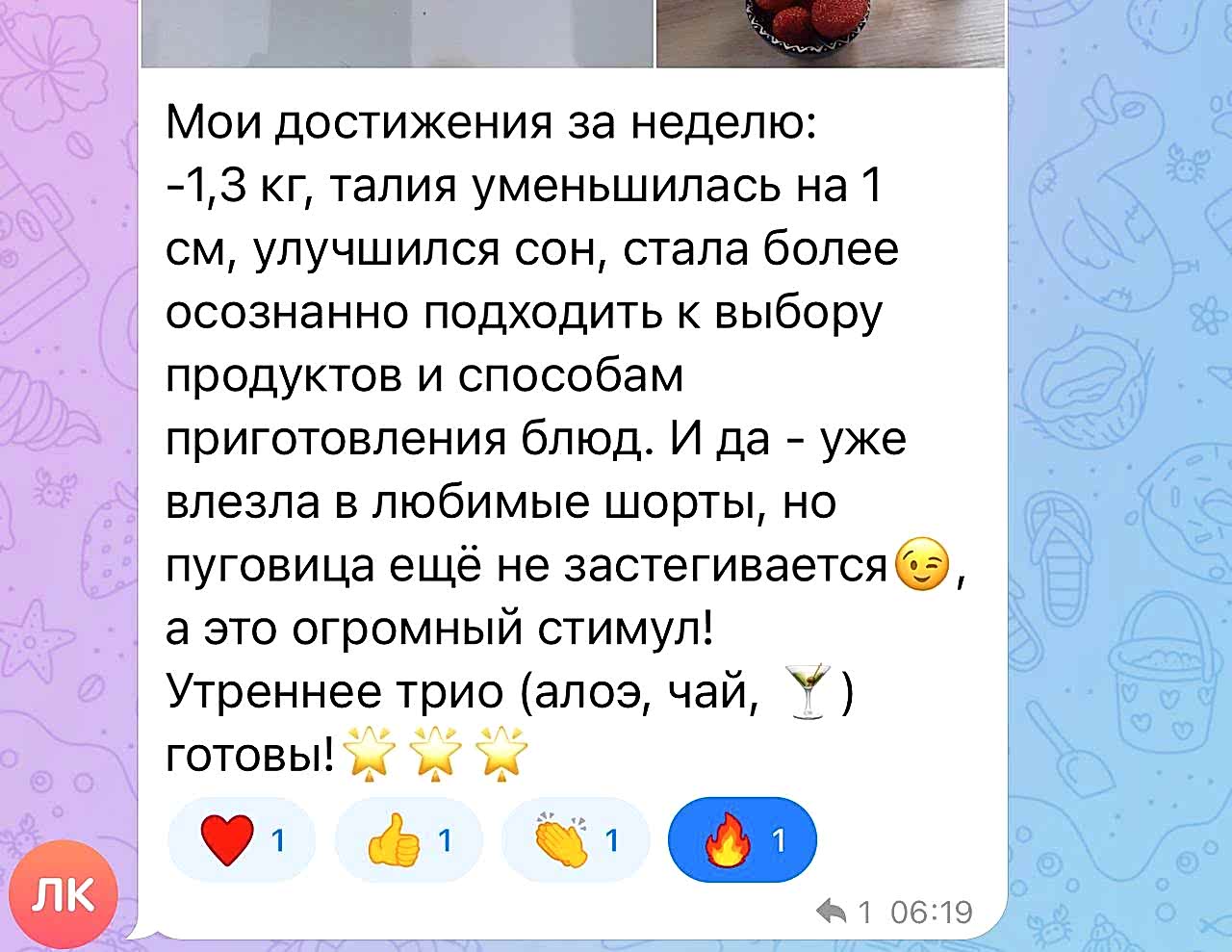The image size is (1232, 952).
Task: Open the strawberries photo attachment
Action: point(830,34)
